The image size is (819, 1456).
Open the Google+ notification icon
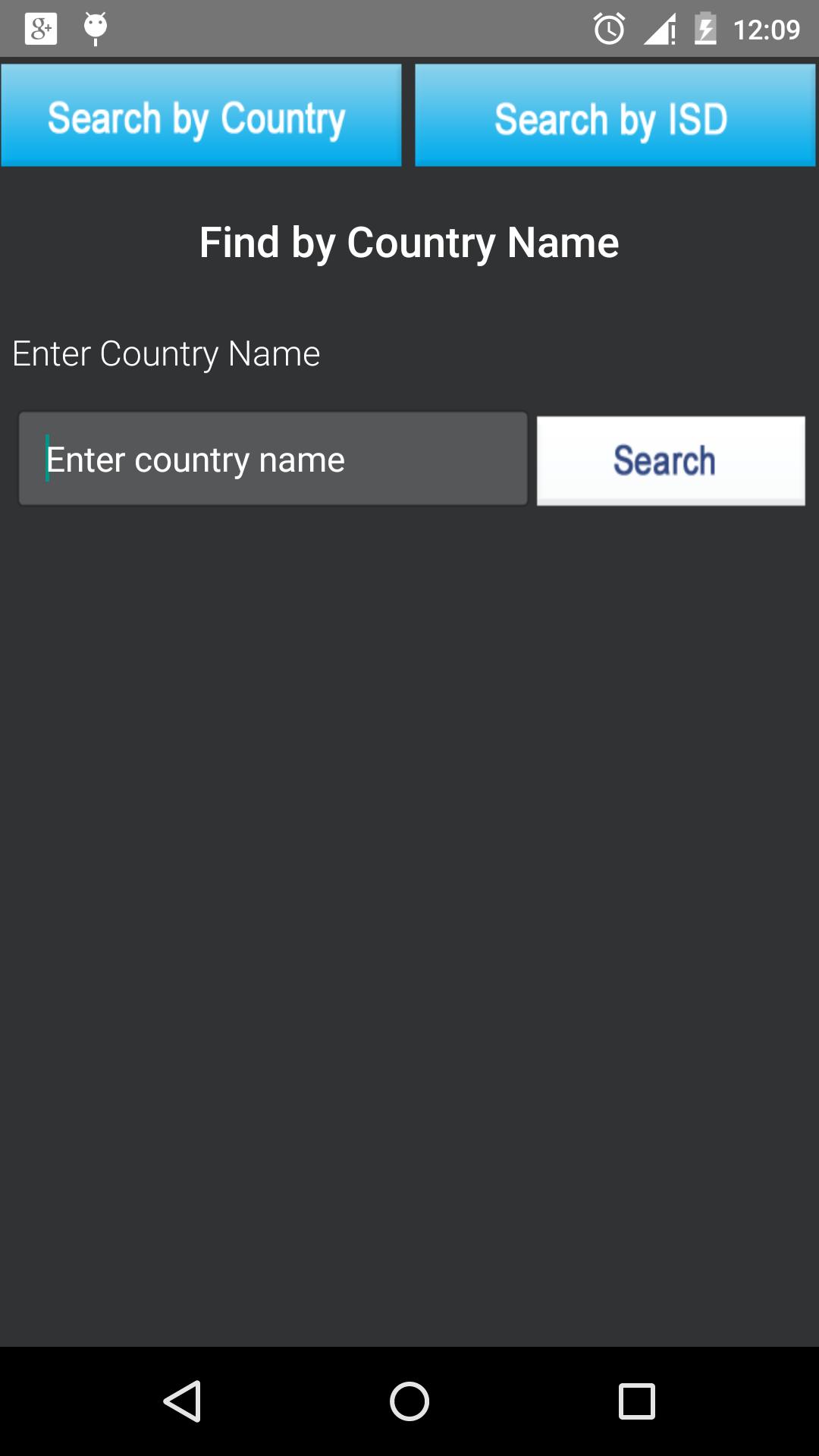pos(42,29)
